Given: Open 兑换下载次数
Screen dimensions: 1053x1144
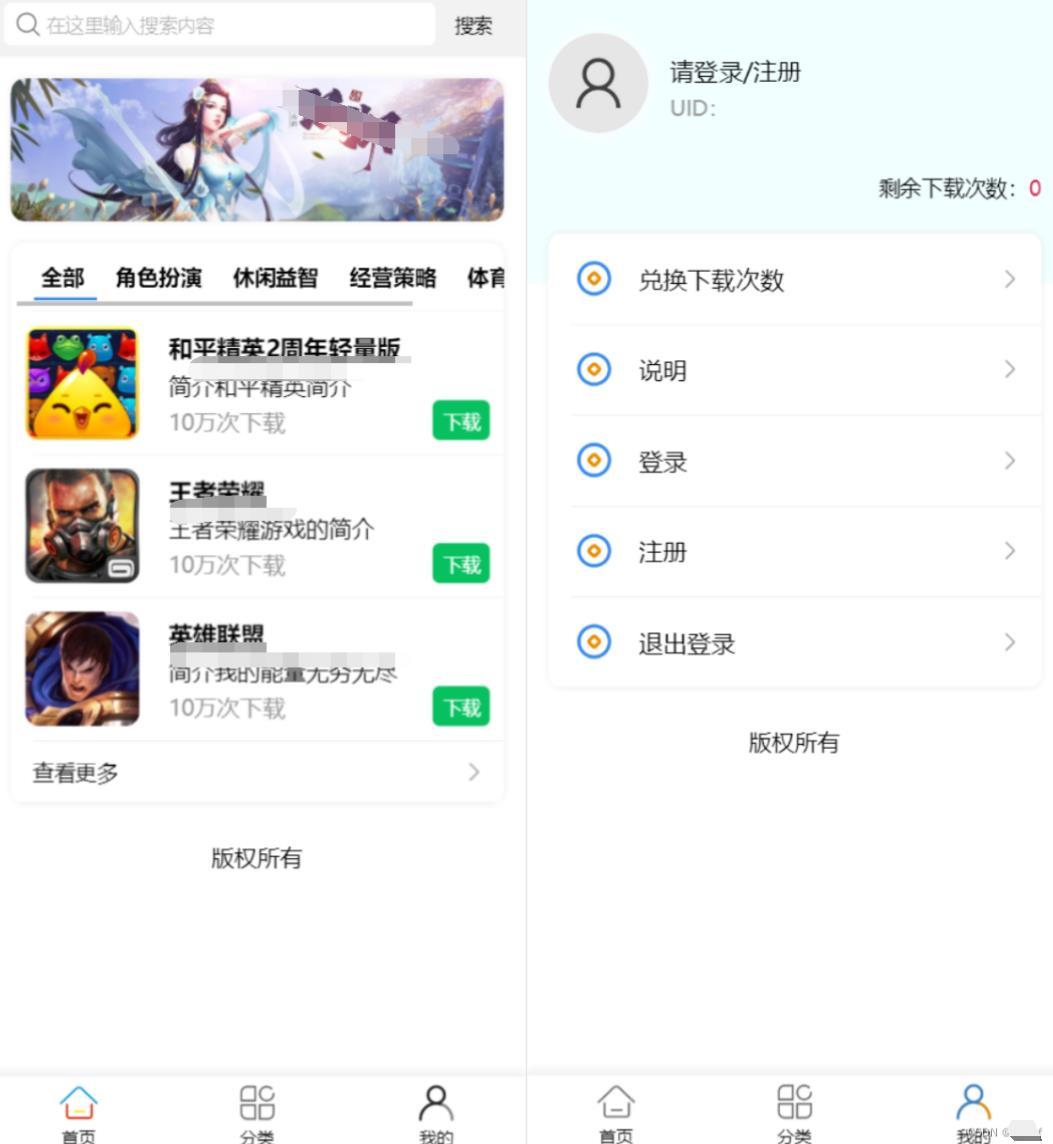Looking at the screenshot, I should click(x=795, y=280).
